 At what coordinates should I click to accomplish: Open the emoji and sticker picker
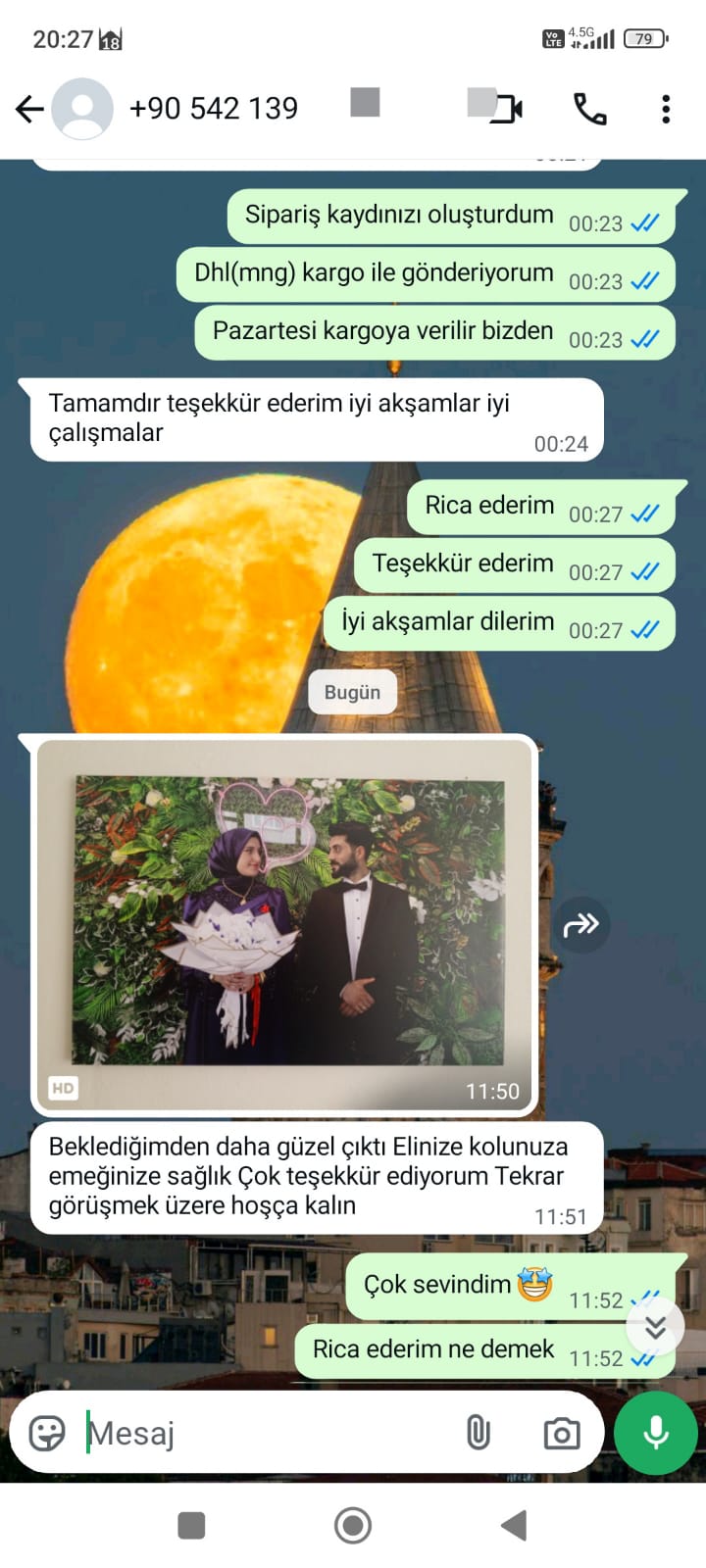coord(47,1433)
